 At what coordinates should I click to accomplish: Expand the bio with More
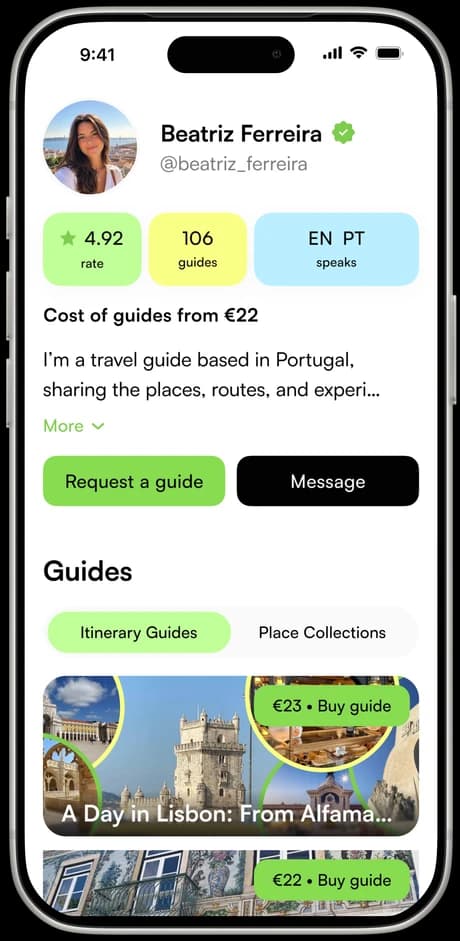click(x=74, y=426)
